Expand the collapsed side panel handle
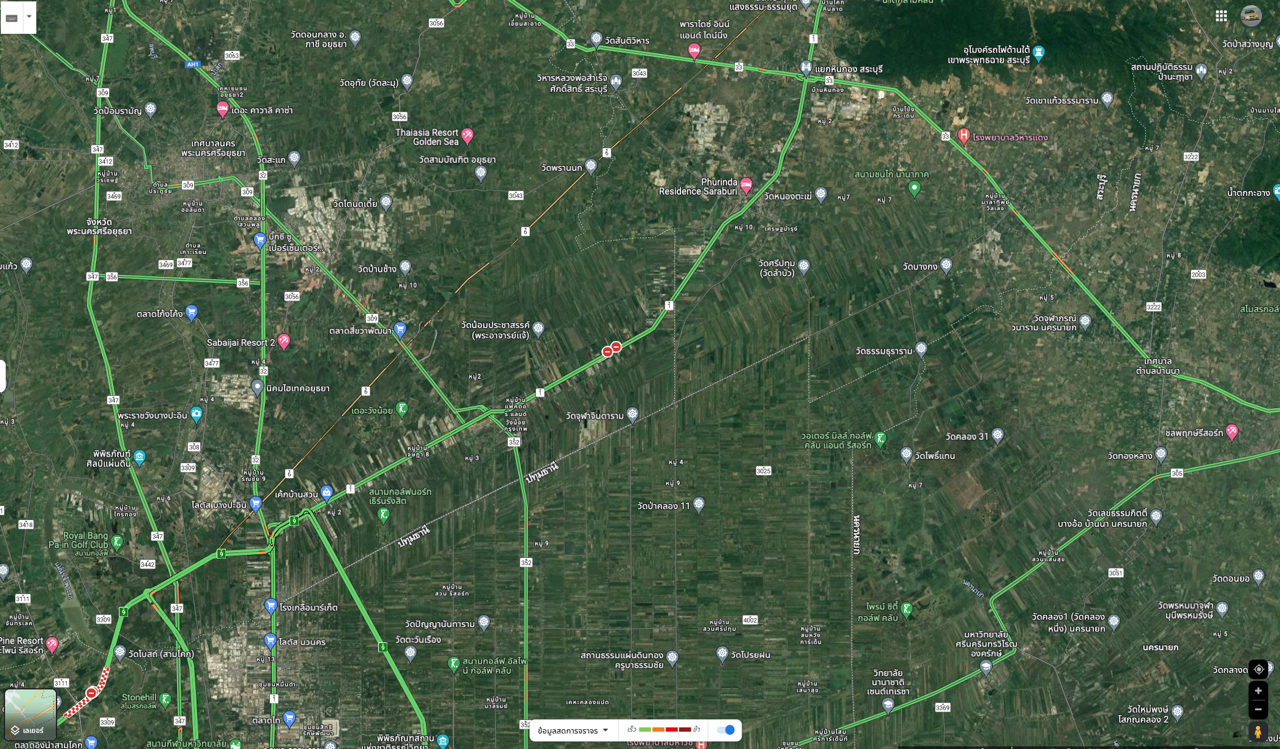 (3, 376)
